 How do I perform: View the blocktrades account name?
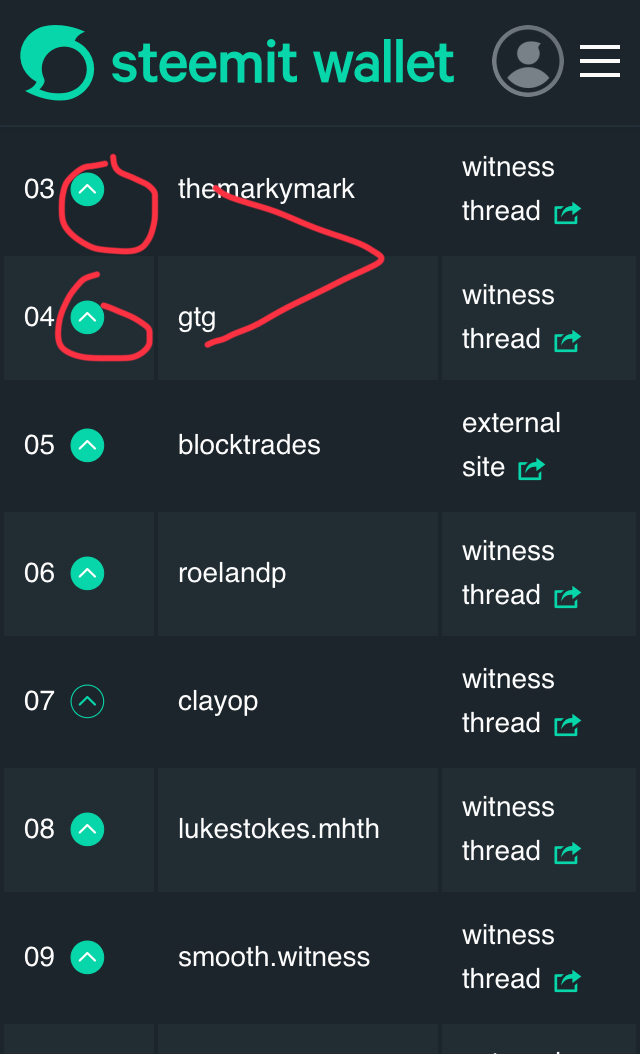[249, 445]
